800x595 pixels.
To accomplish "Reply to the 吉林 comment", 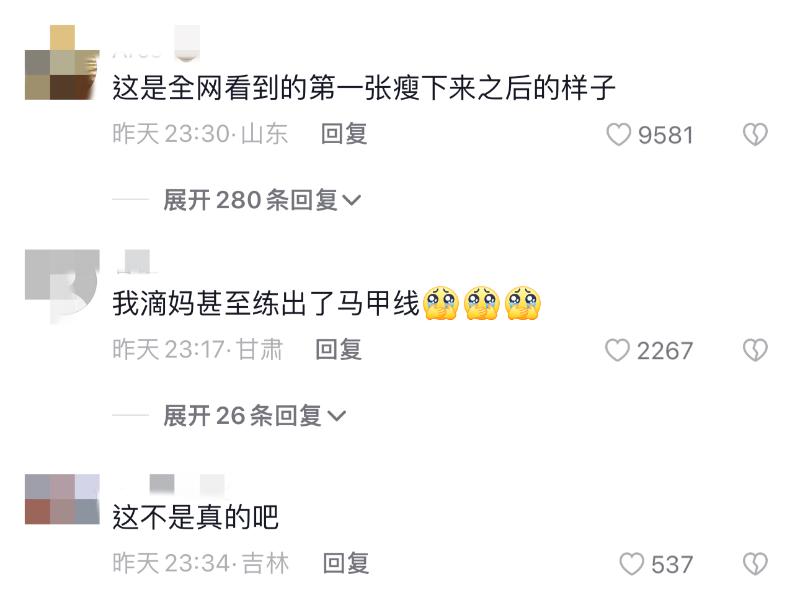I will 346,564.
